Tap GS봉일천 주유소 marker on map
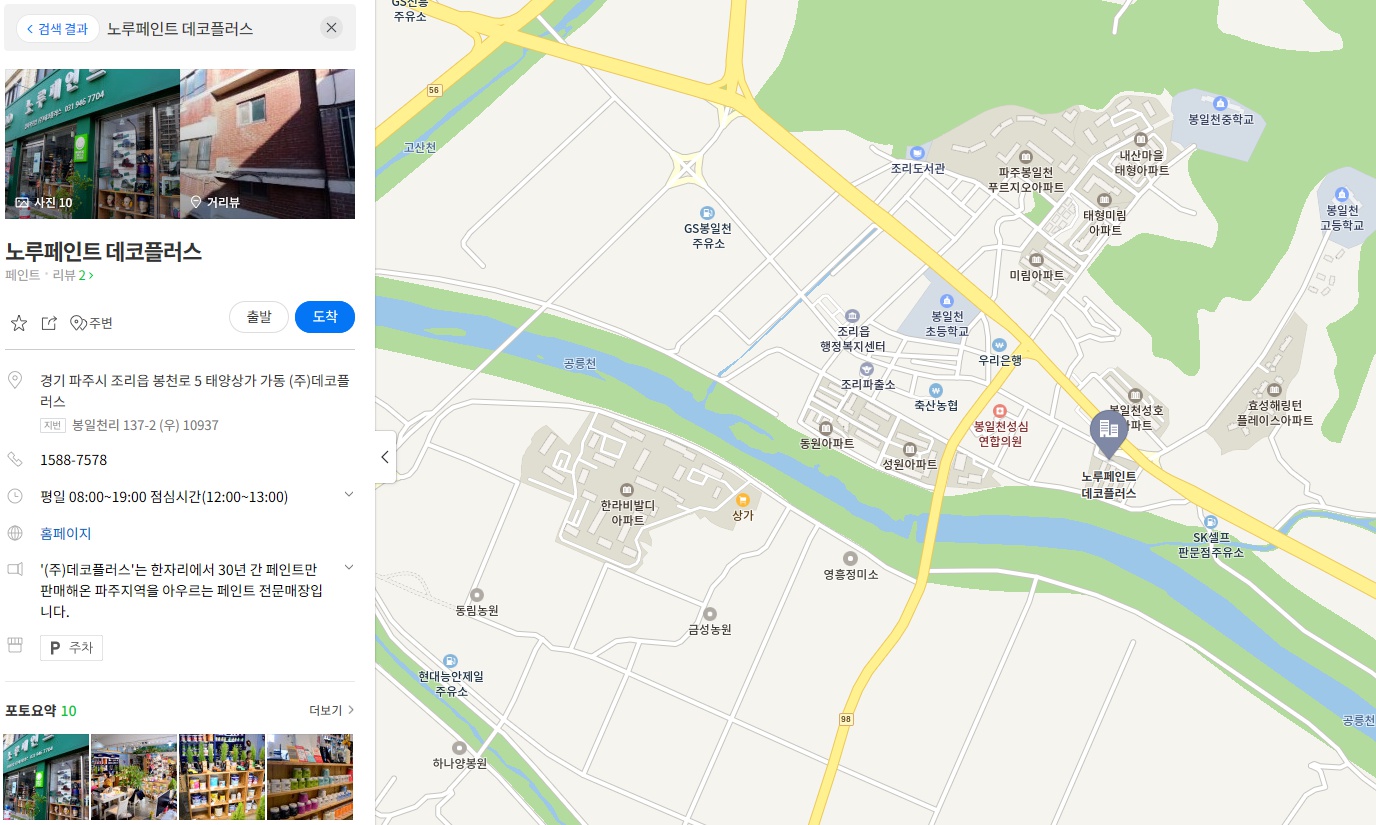Viewport: 1376px width, 825px height. pyautogui.click(x=707, y=213)
